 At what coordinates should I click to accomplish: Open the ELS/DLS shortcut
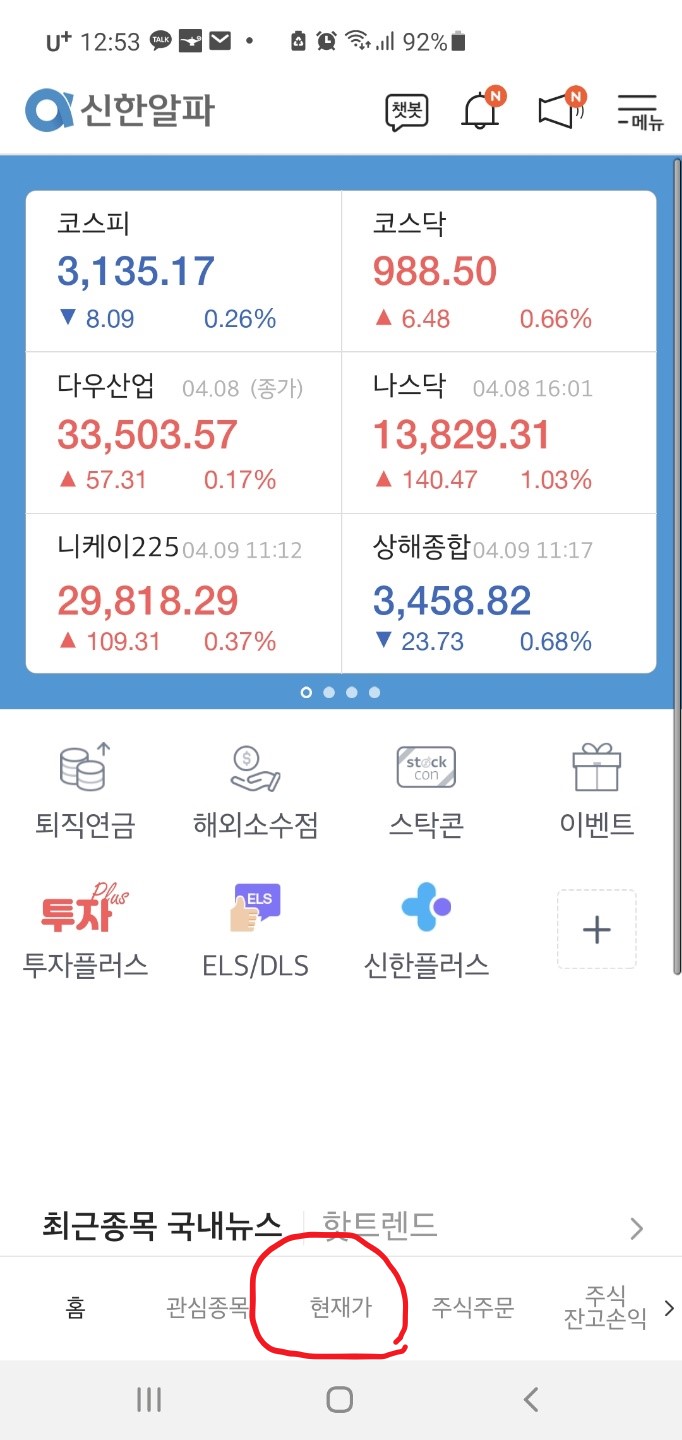pos(256,930)
